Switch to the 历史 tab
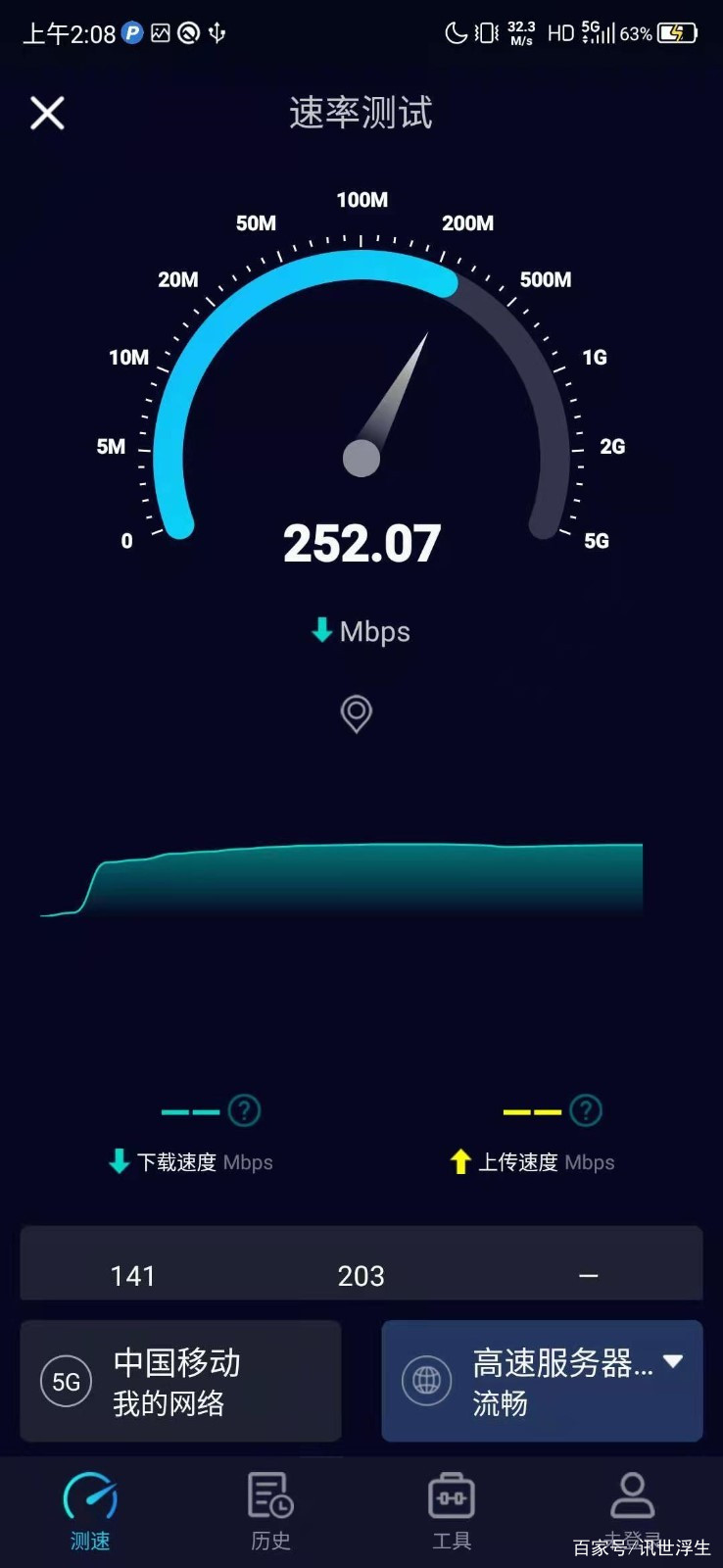The width and height of the screenshot is (723, 1568). [x=270, y=1512]
